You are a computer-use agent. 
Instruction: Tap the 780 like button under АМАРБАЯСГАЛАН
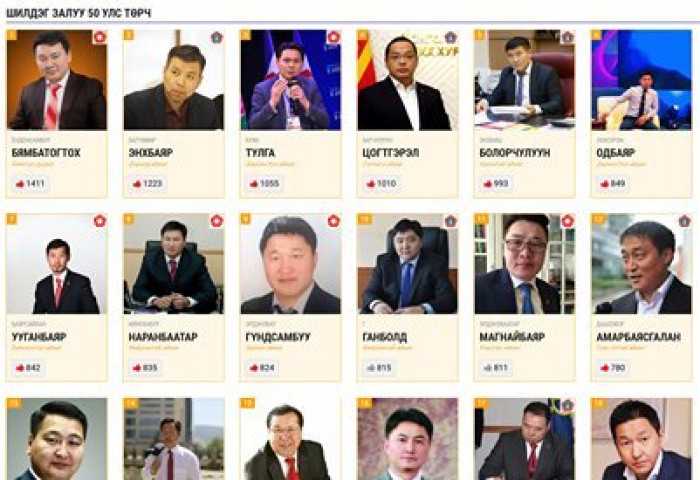pyautogui.click(x=614, y=368)
